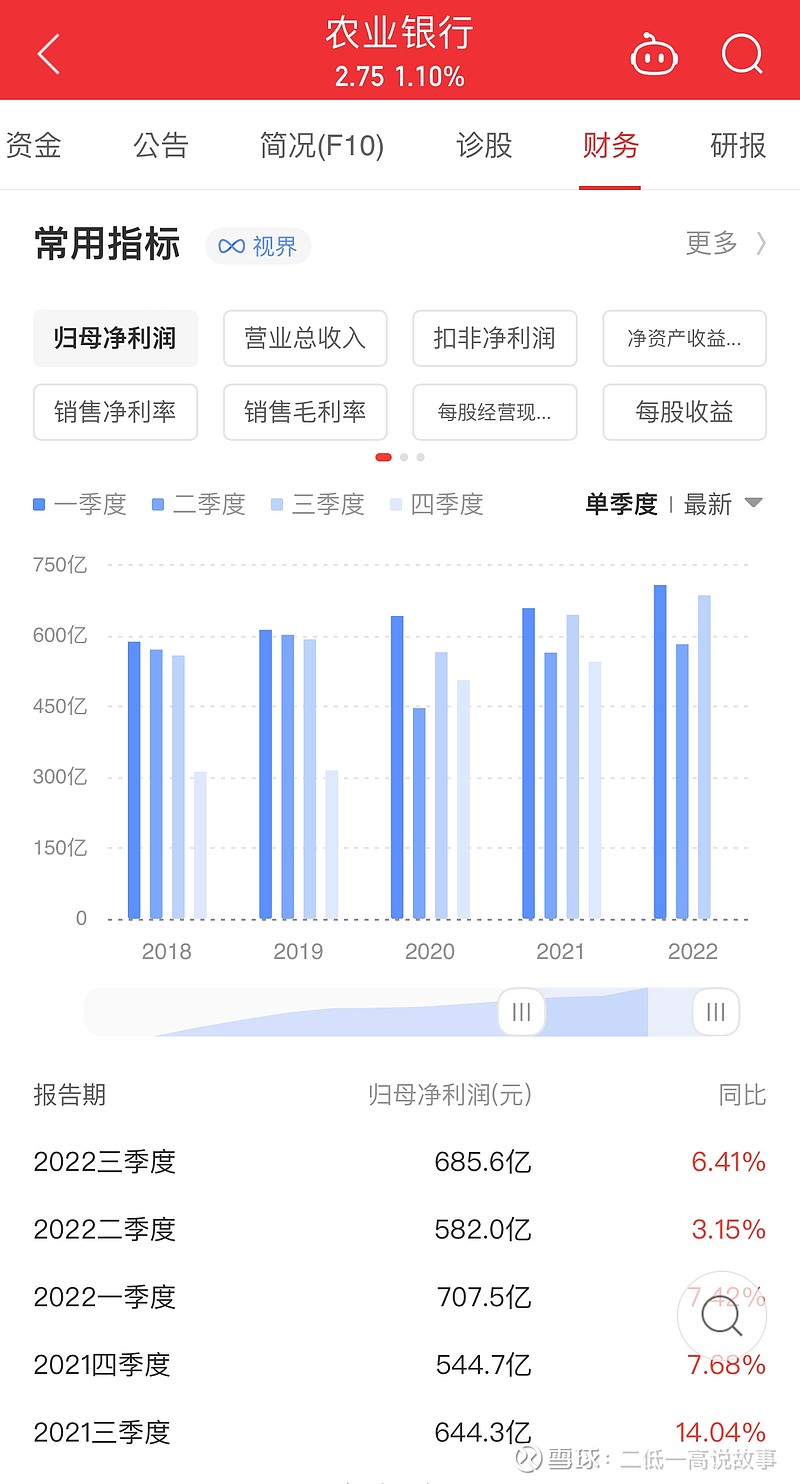Go back using the top-left arrow

coord(48,53)
